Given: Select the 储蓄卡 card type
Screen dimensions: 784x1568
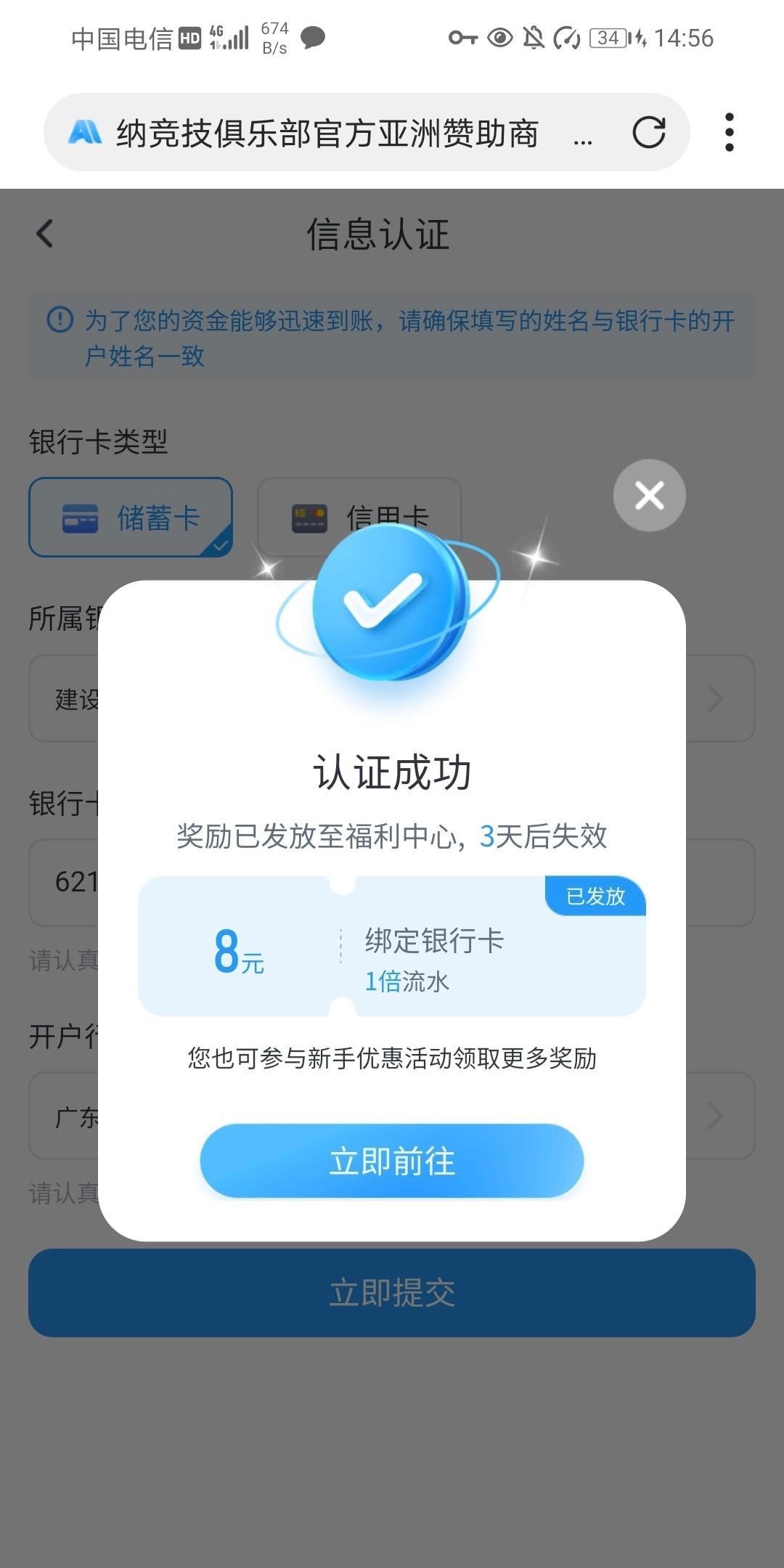Looking at the screenshot, I should click(131, 517).
